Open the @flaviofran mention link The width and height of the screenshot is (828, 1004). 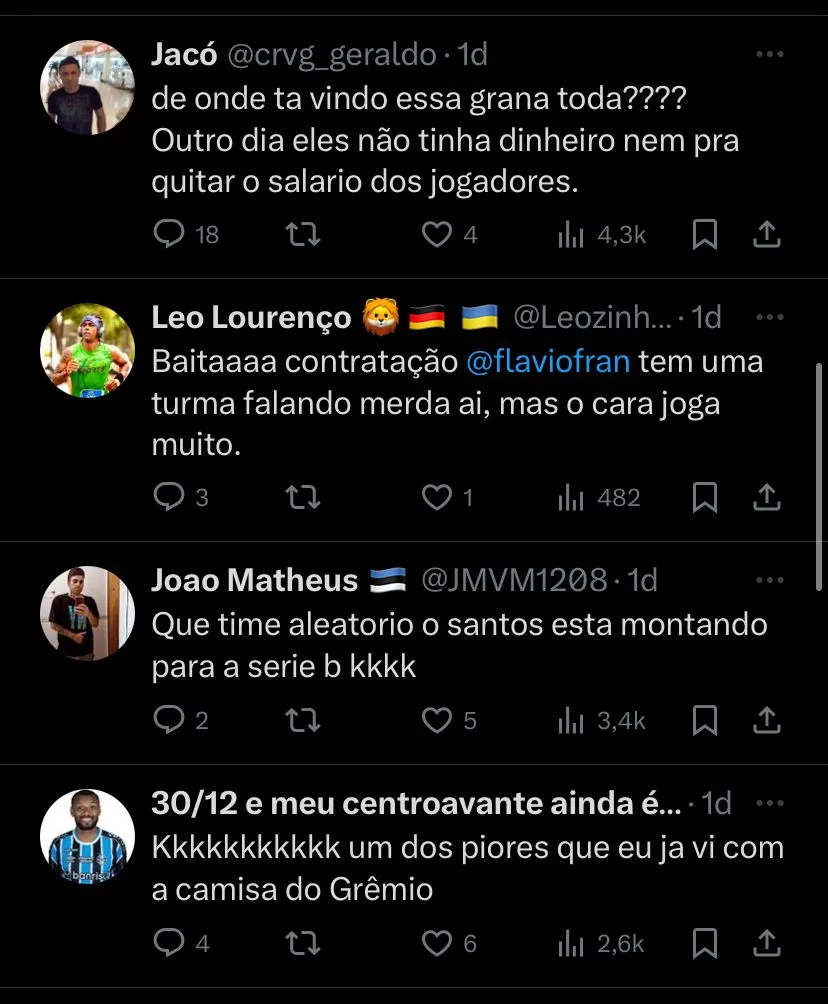[x=548, y=361]
